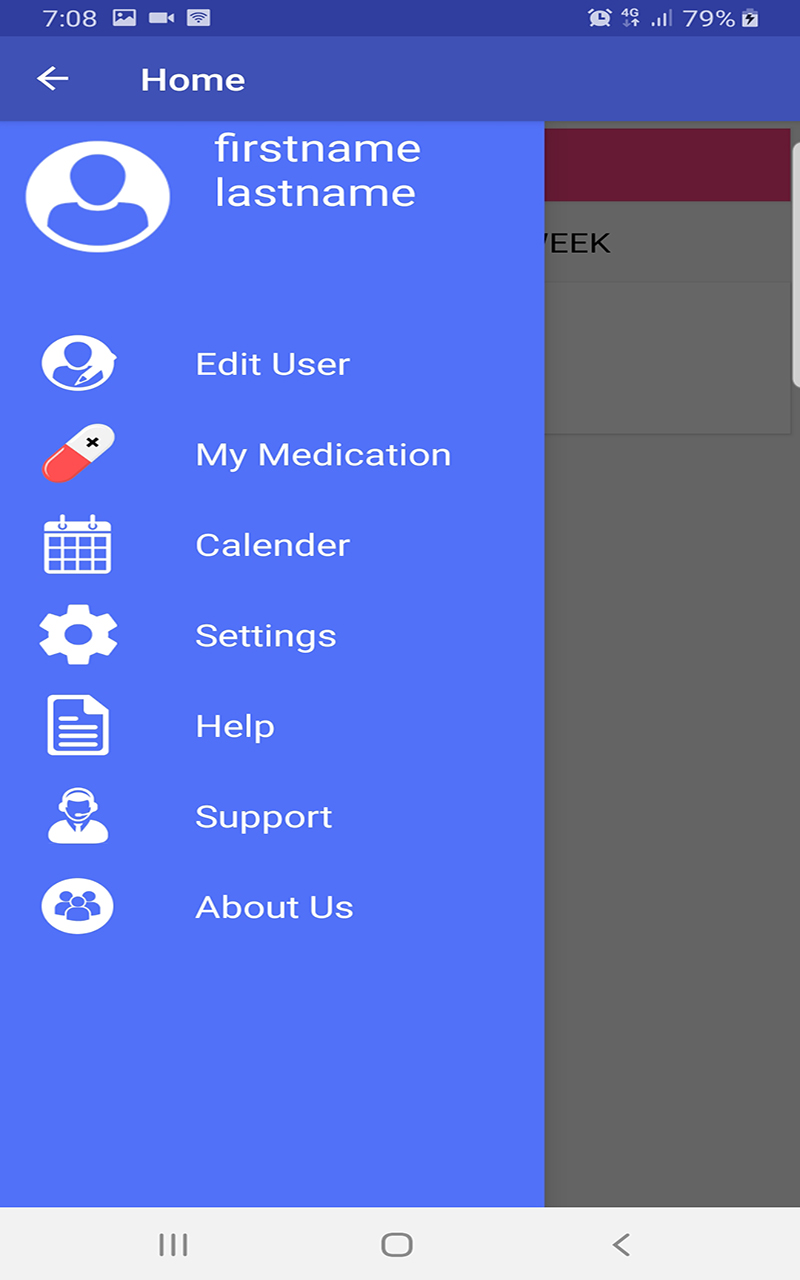Open Settings from the drawer
Image resolution: width=800 pixels, height=1280 pixels.
click(272, 635)
